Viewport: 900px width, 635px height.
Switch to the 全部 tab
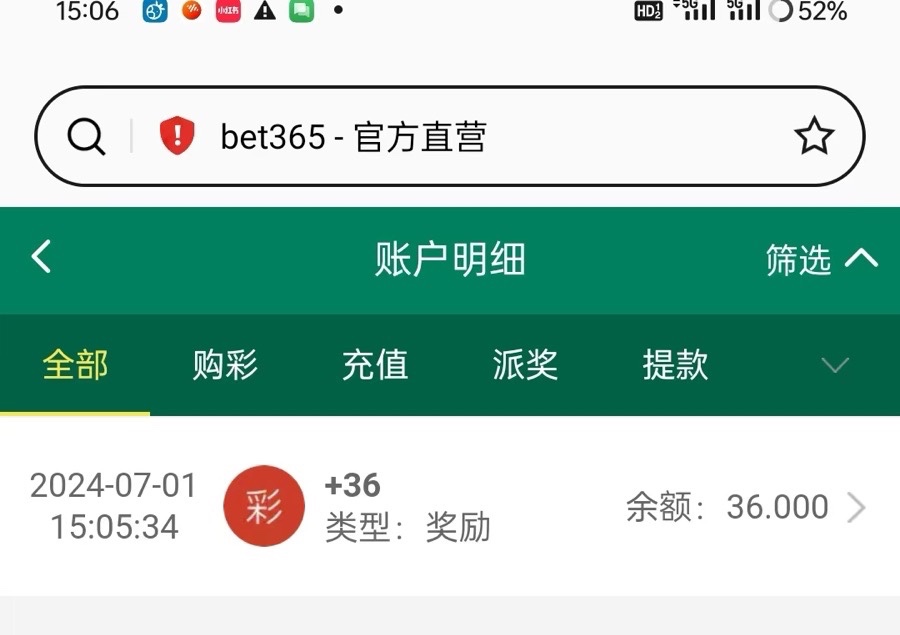tap(75, 365)
